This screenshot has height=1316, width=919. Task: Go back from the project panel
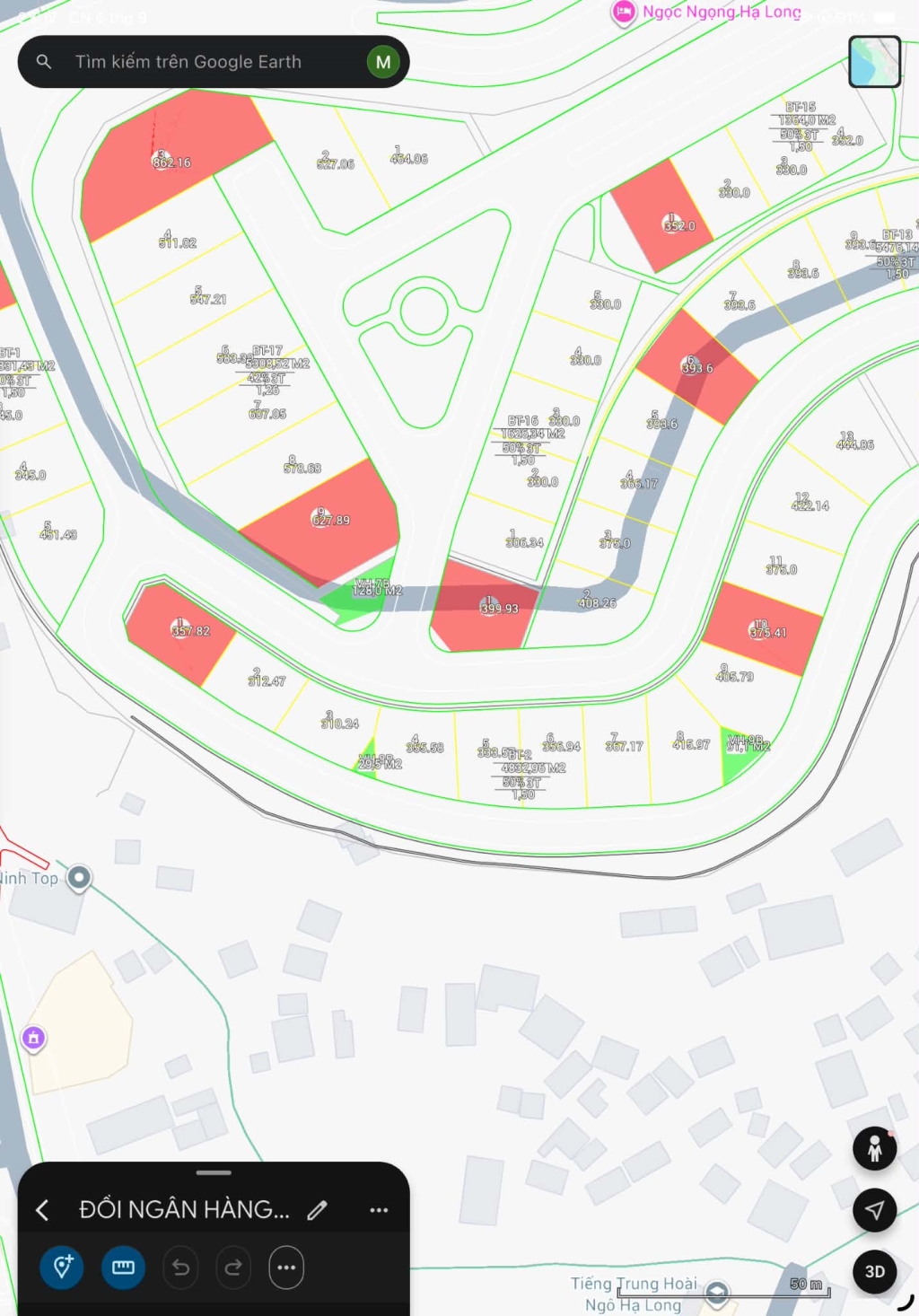(42, 1210)
